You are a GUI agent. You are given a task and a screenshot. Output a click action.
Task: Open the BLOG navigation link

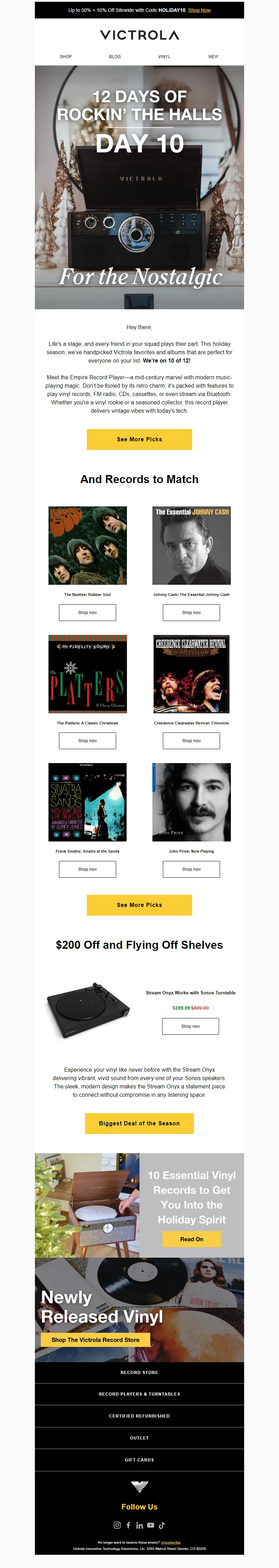[114, 57]
